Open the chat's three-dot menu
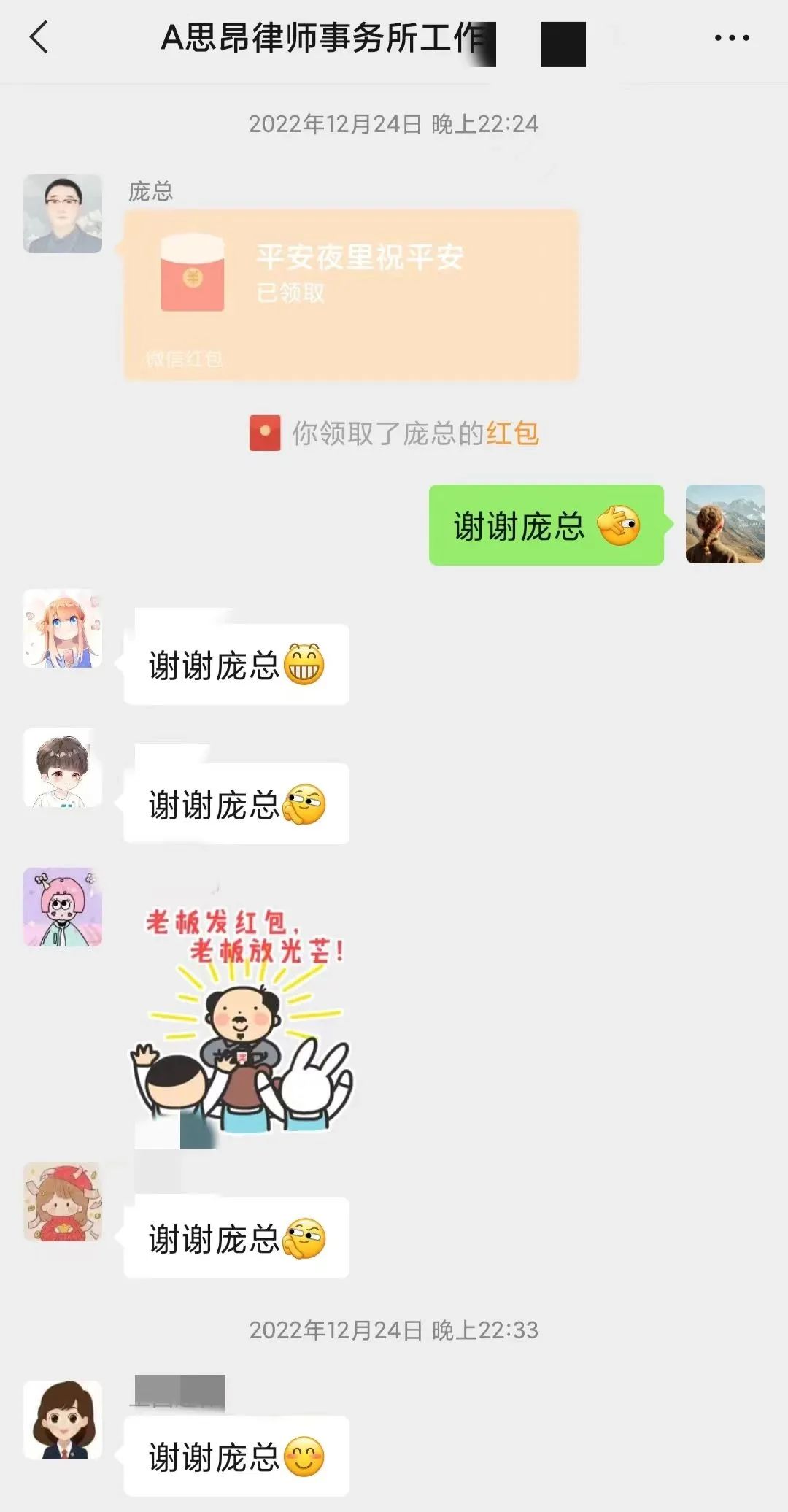Screen dimensions: 788x1512 click(x=731, y=38)
